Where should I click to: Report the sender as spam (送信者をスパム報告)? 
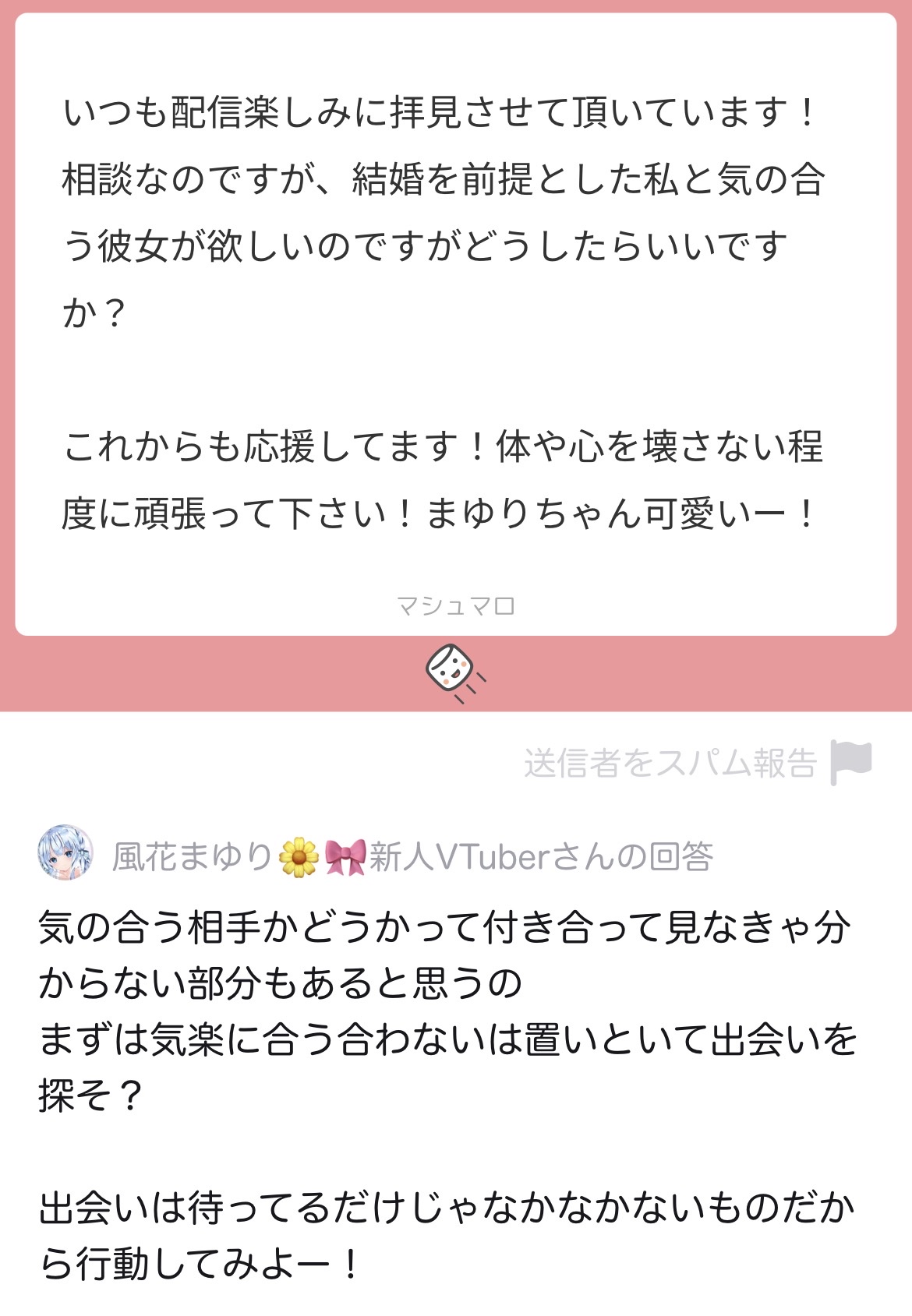(x=696, y=763)
